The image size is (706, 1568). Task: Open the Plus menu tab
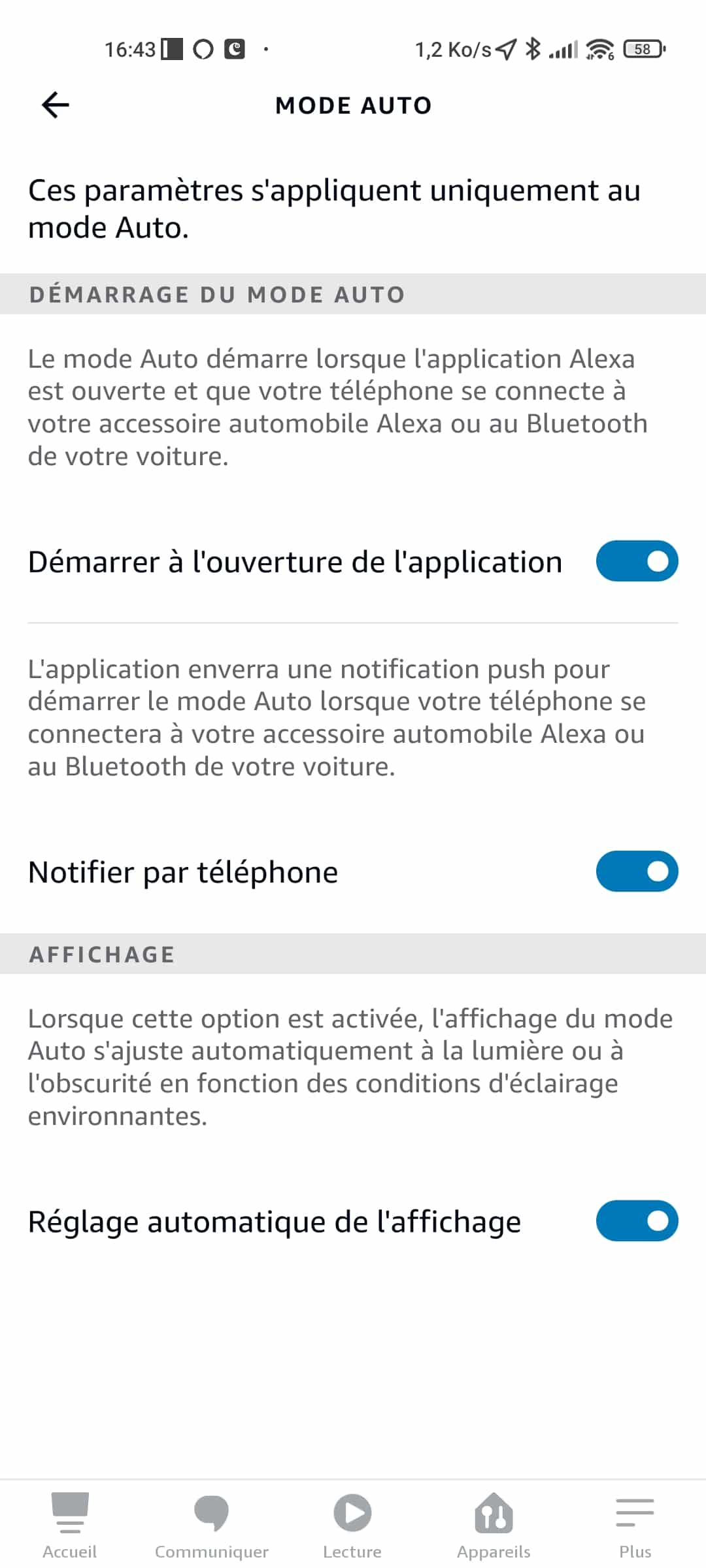[635, 1526]
